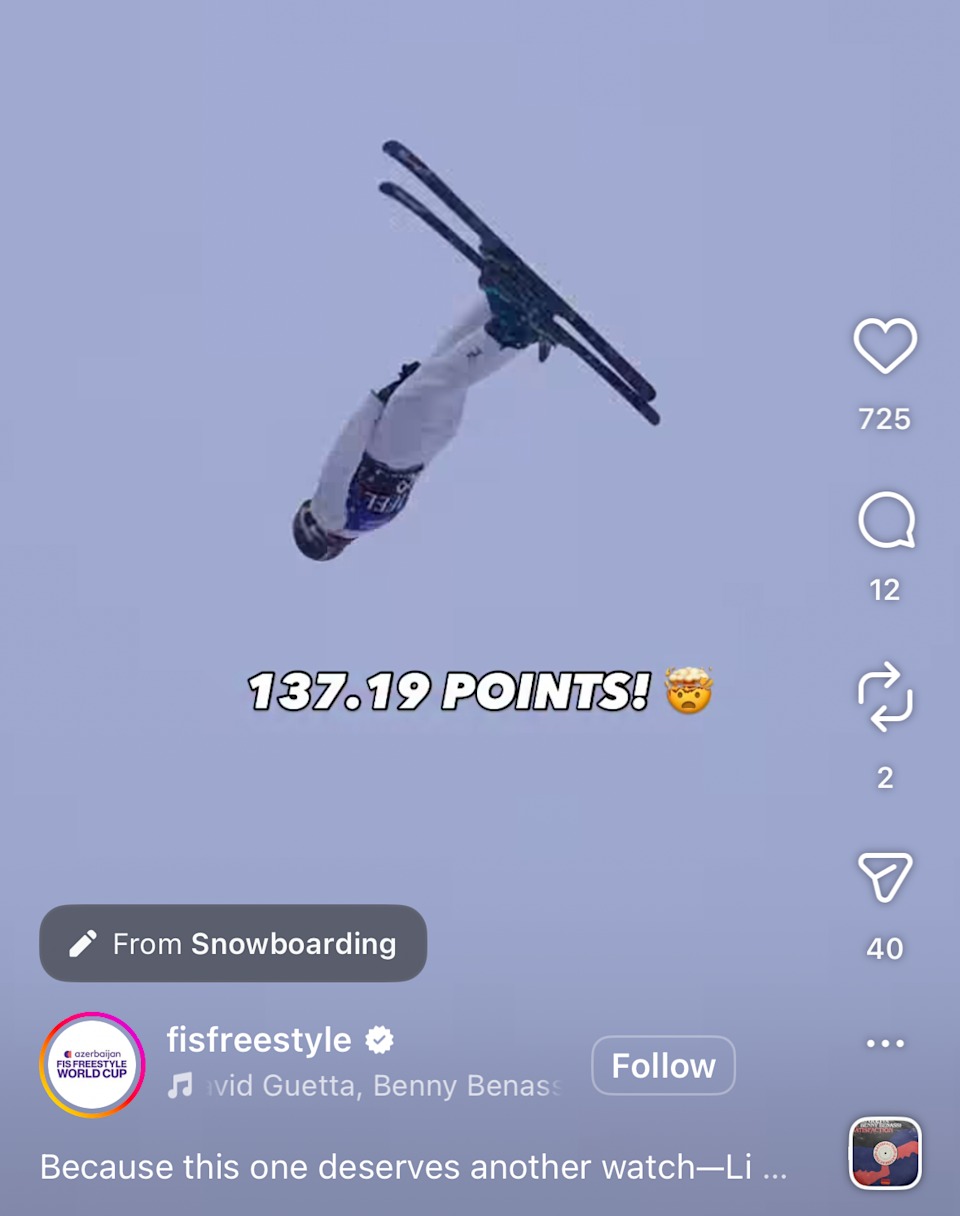Tap the remix count showing 2
The image size is (960, 1216).
[885, 778]
